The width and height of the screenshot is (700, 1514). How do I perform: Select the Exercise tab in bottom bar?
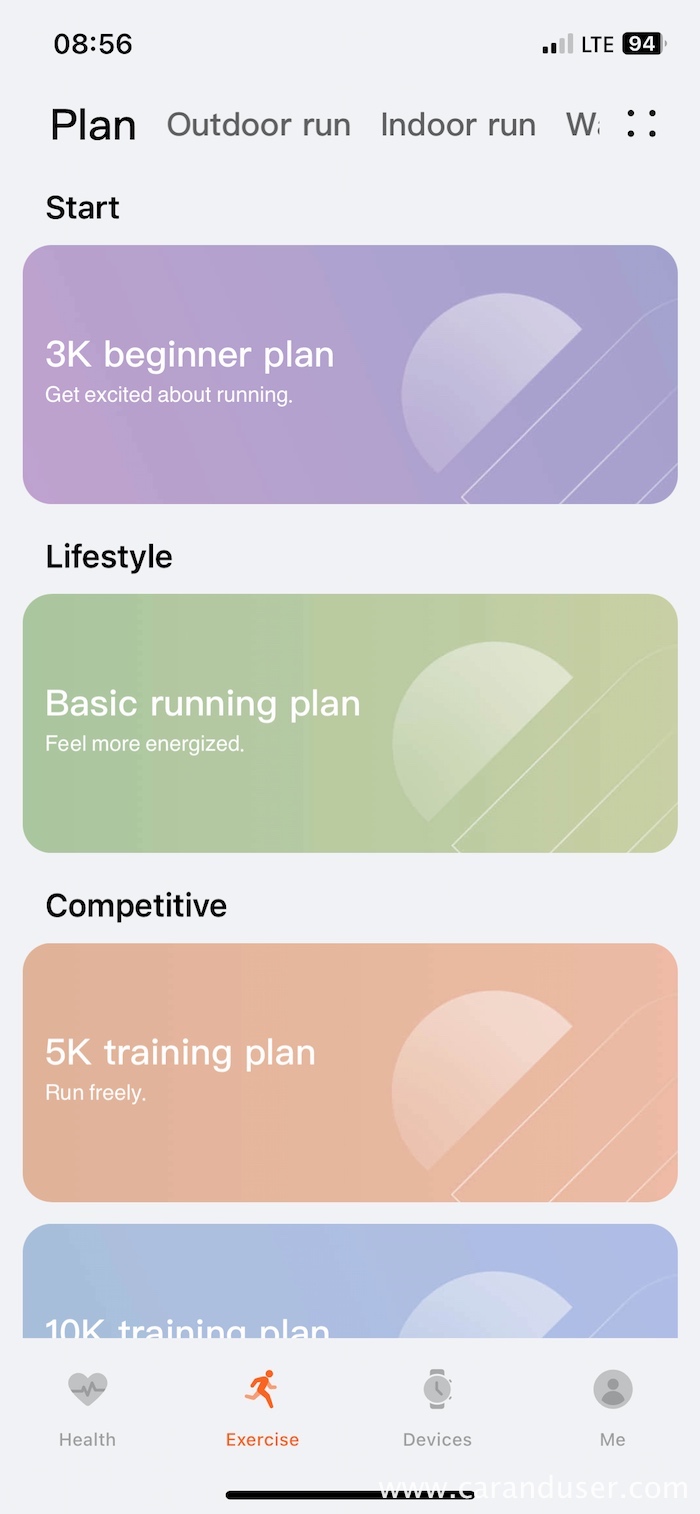coord(262,1409)
